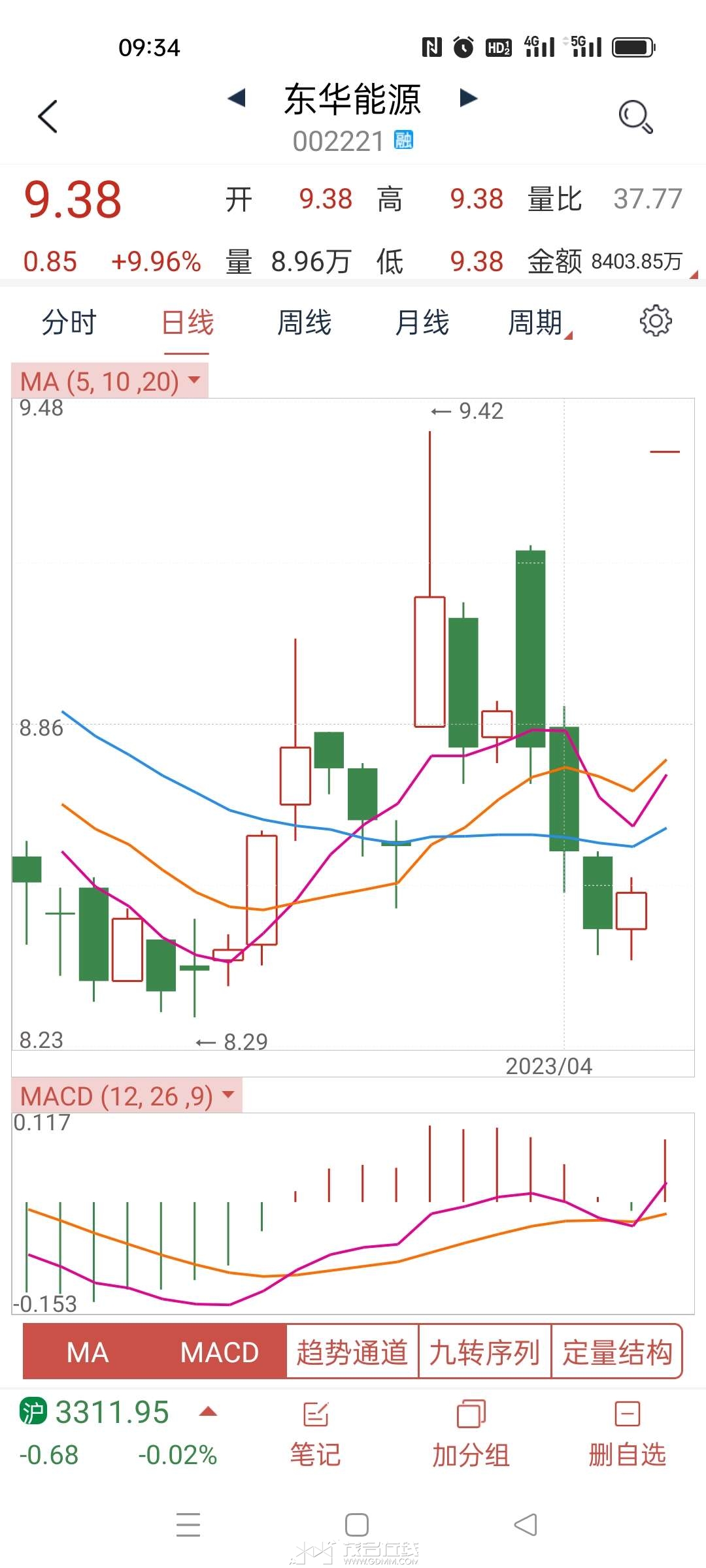Switch to the 分时 chart tab
Viewport: 706px width, 1568px height.
(x=69, y=322)
